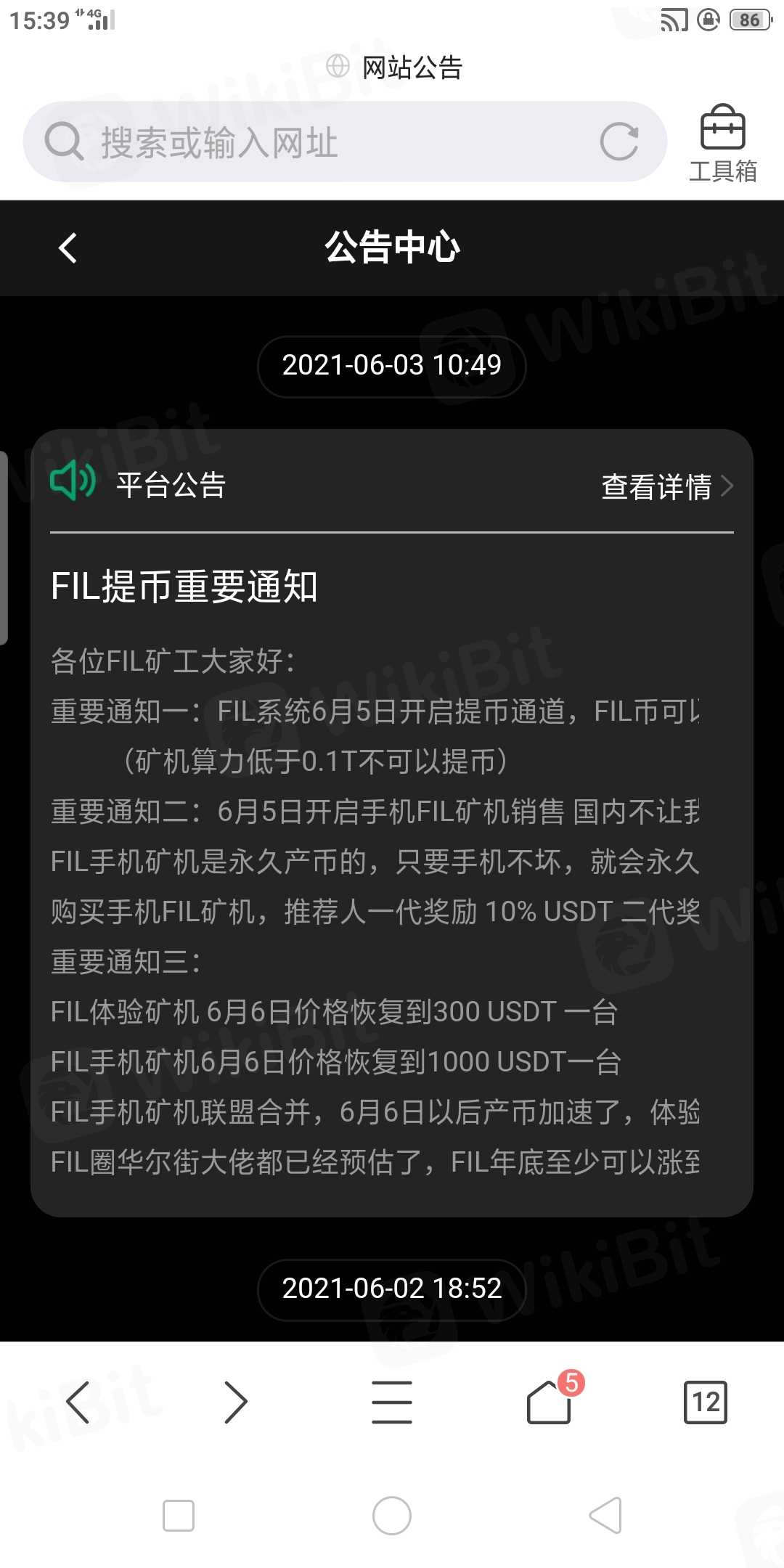784x1568 pixels.
Task: Open the tabs switcher showing 12
Action: click(x=705, y=1402)
